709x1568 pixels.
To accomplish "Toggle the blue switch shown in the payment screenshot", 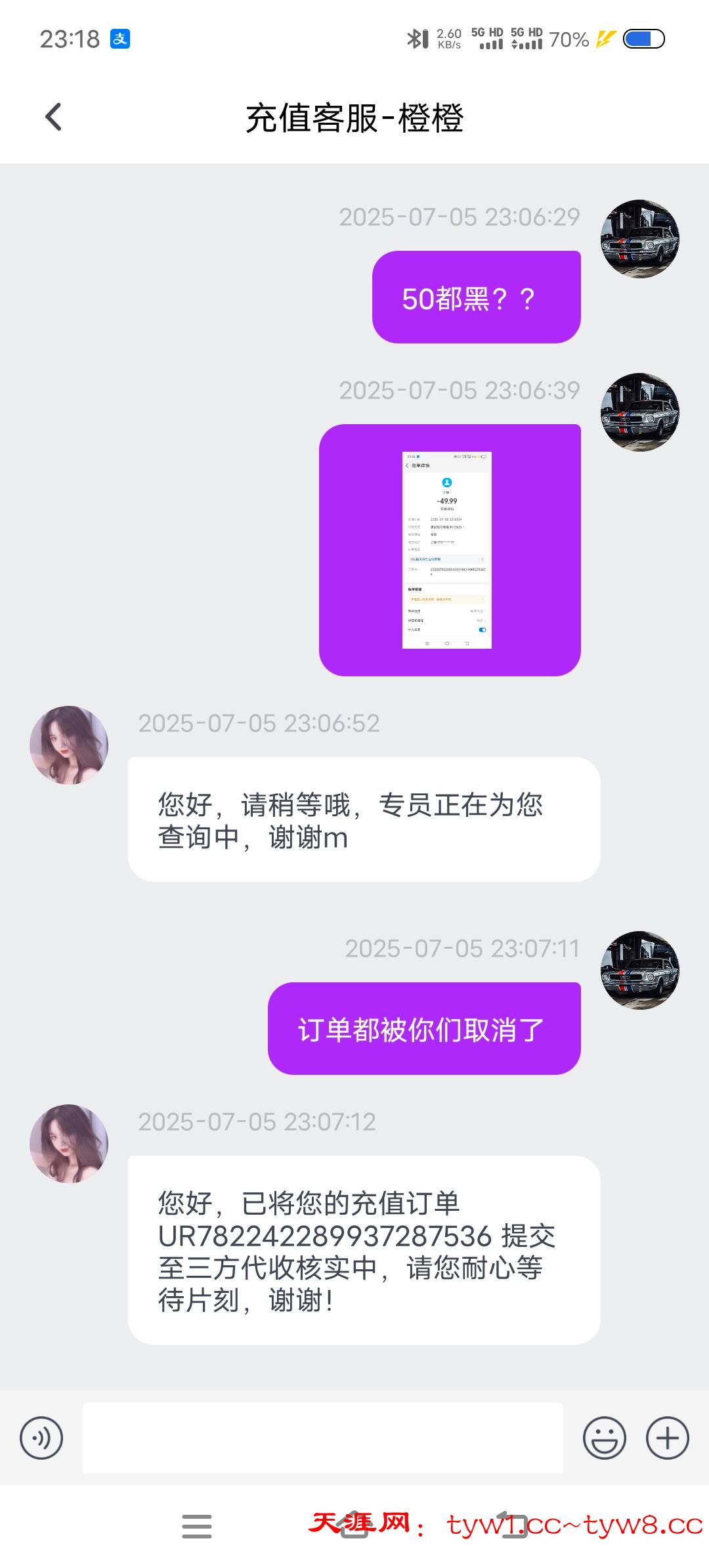I will click(483, 628).
